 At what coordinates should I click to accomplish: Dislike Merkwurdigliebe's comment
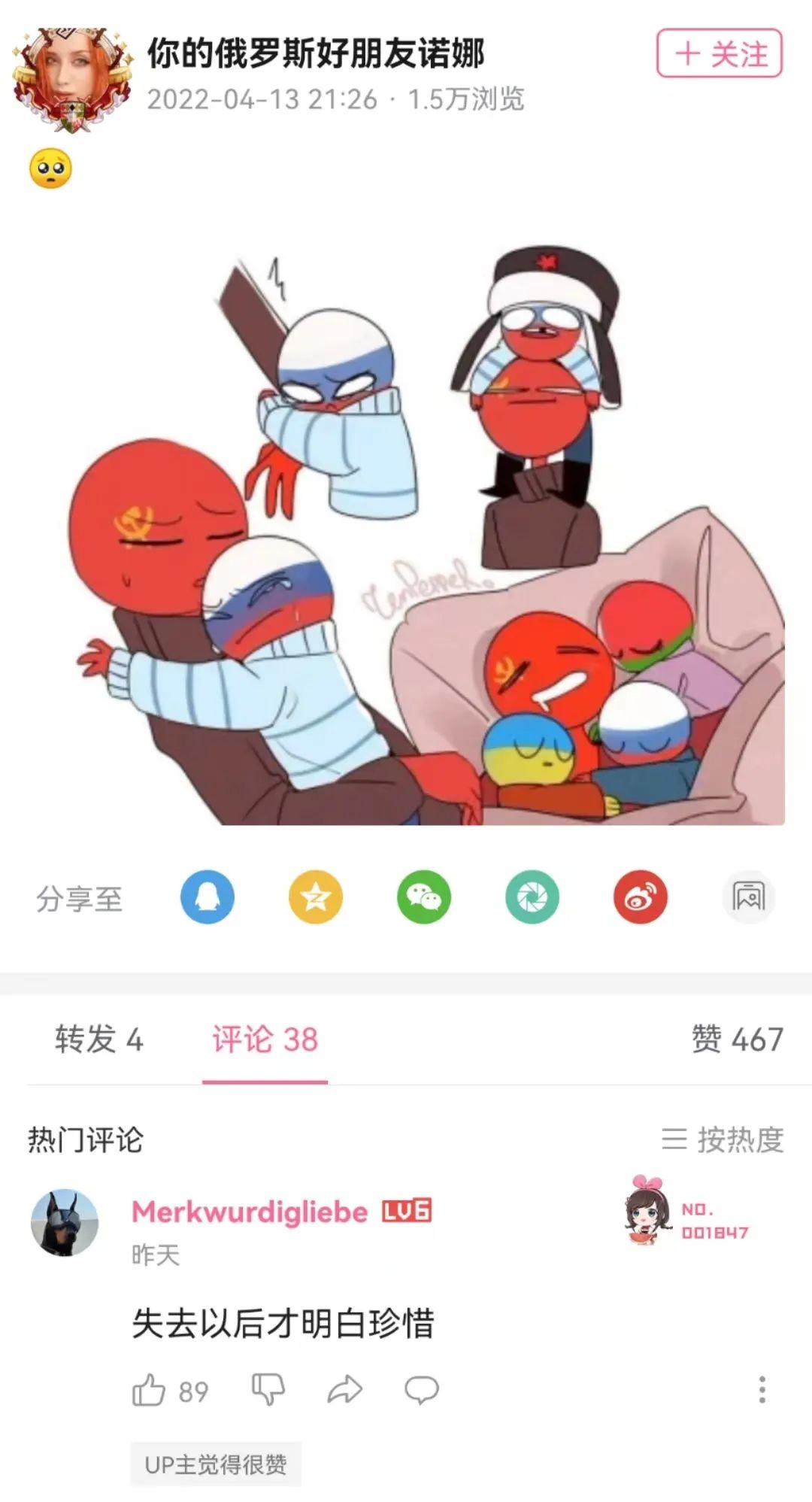pyautogui.click(x=268, y=1390)
